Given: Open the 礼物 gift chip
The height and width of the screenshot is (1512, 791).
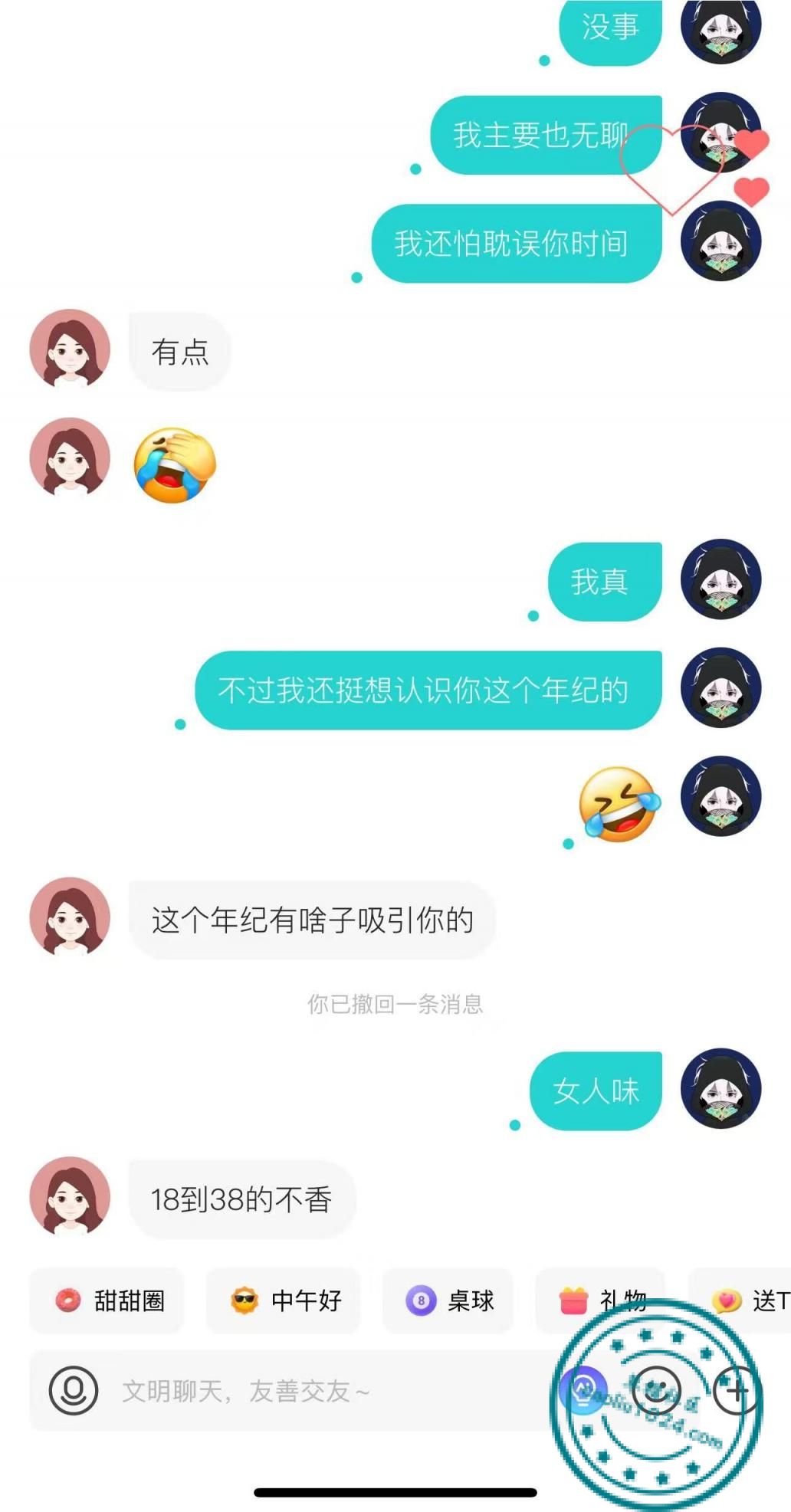Looking at the screenshot, I should pyautogui.click(x=601, y=1300).
